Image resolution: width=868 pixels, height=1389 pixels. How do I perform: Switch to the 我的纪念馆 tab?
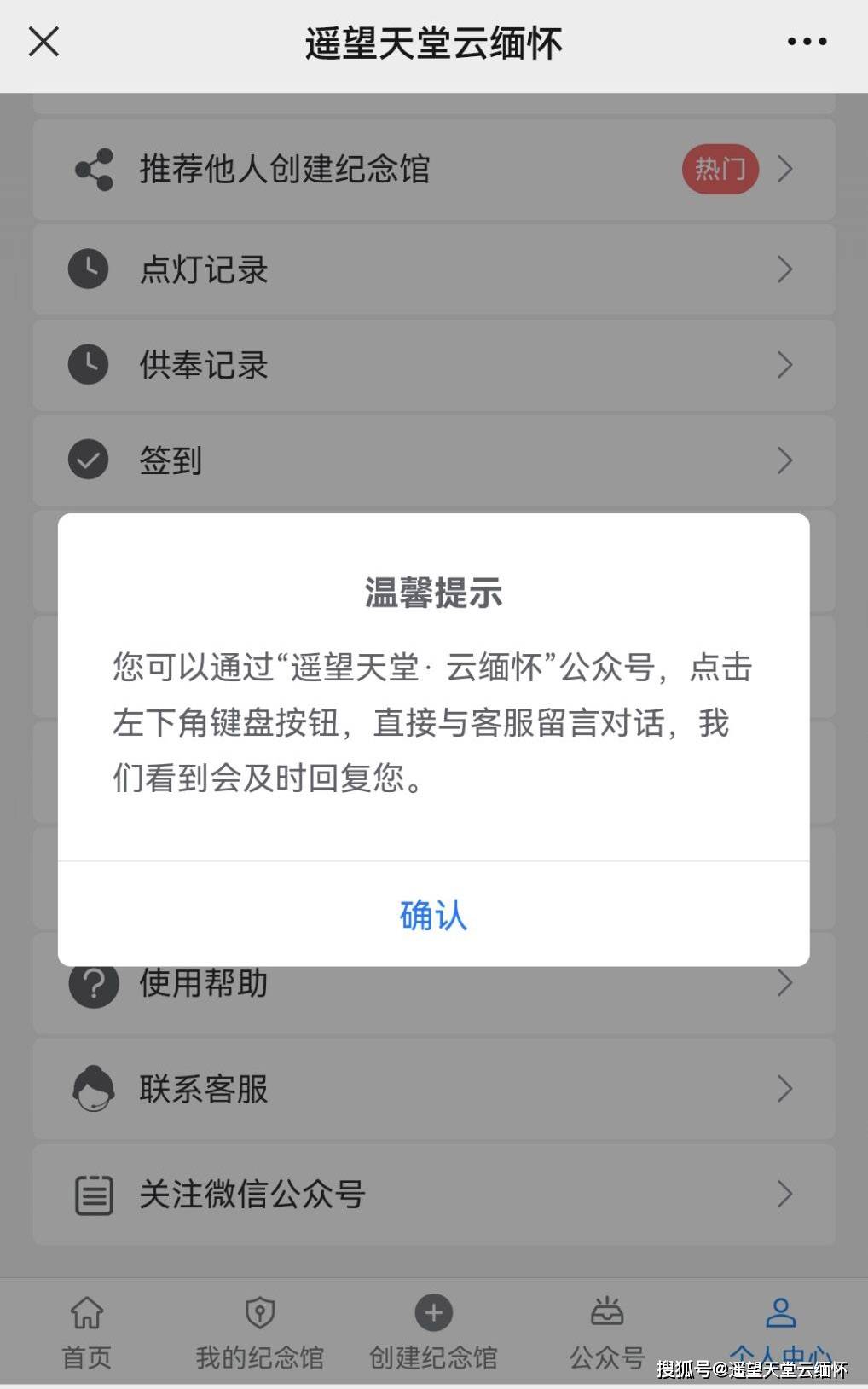click(x=260, y=1333)
